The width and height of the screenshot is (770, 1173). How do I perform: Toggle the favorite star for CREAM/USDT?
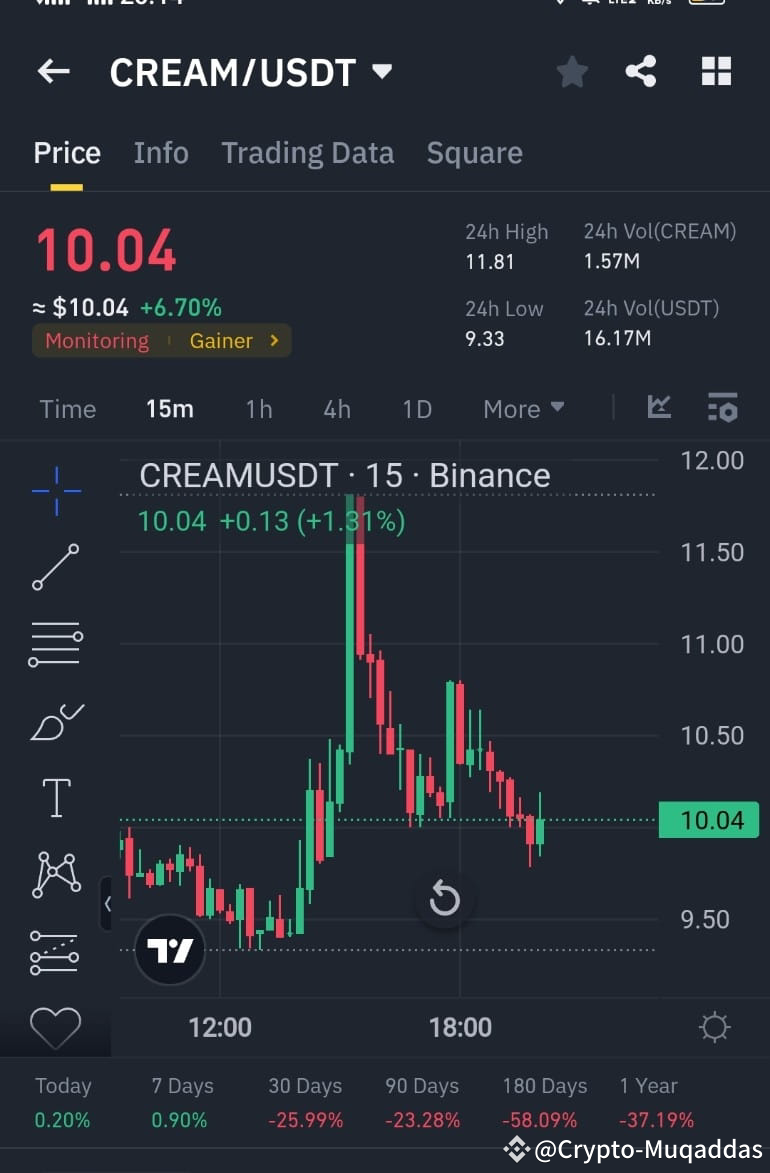coord(572,71)
